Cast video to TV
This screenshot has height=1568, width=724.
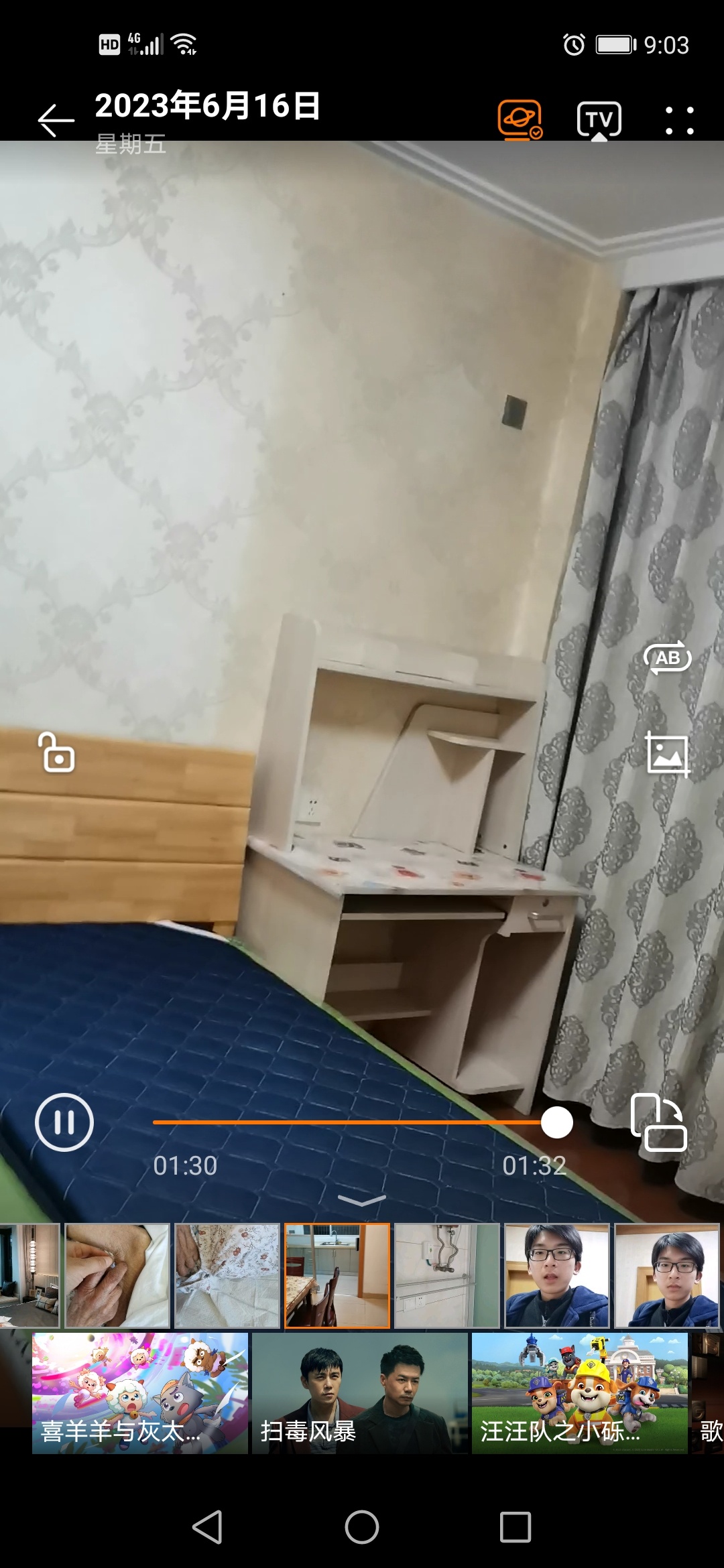pyautogui.click(x=599, y=121)
